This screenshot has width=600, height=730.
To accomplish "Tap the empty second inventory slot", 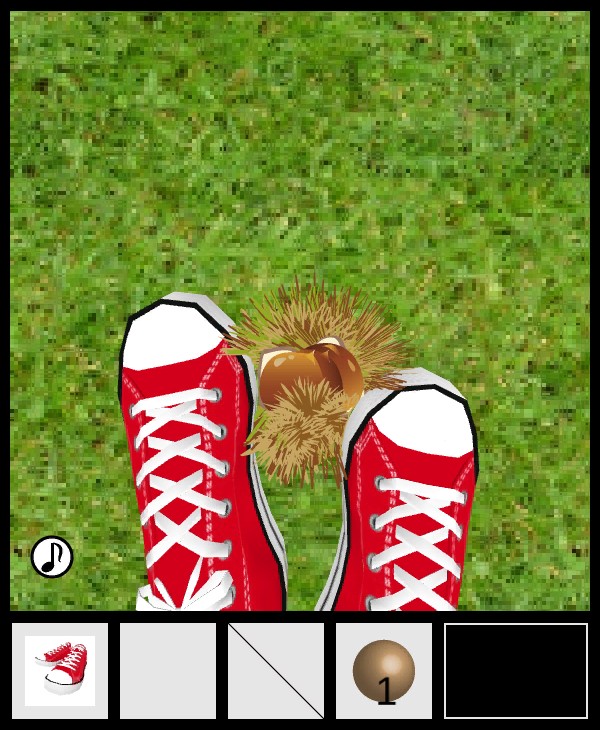I will [x=168, y=670].
